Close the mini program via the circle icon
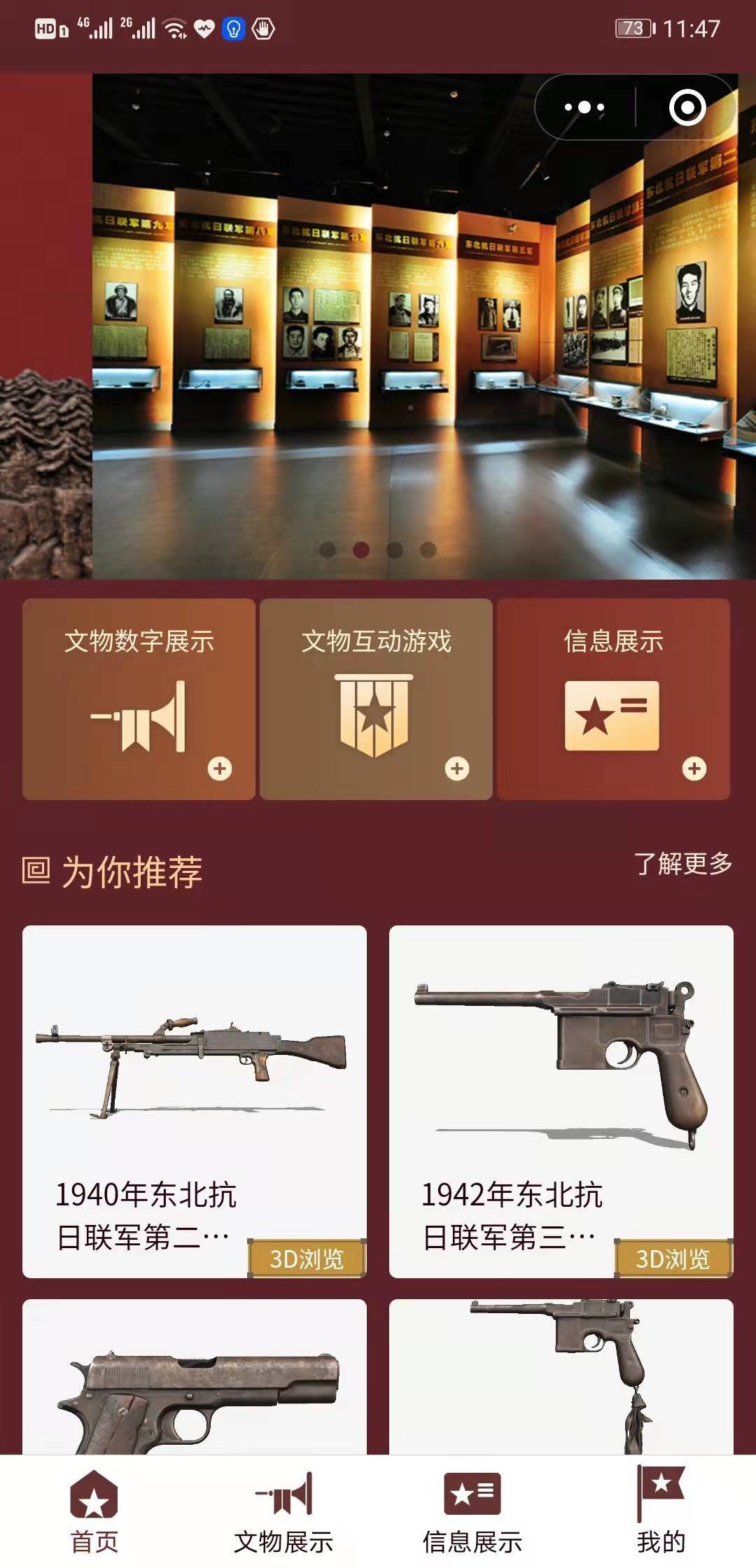Screen dimensions: 756x1568 click(x=687, y=108)
